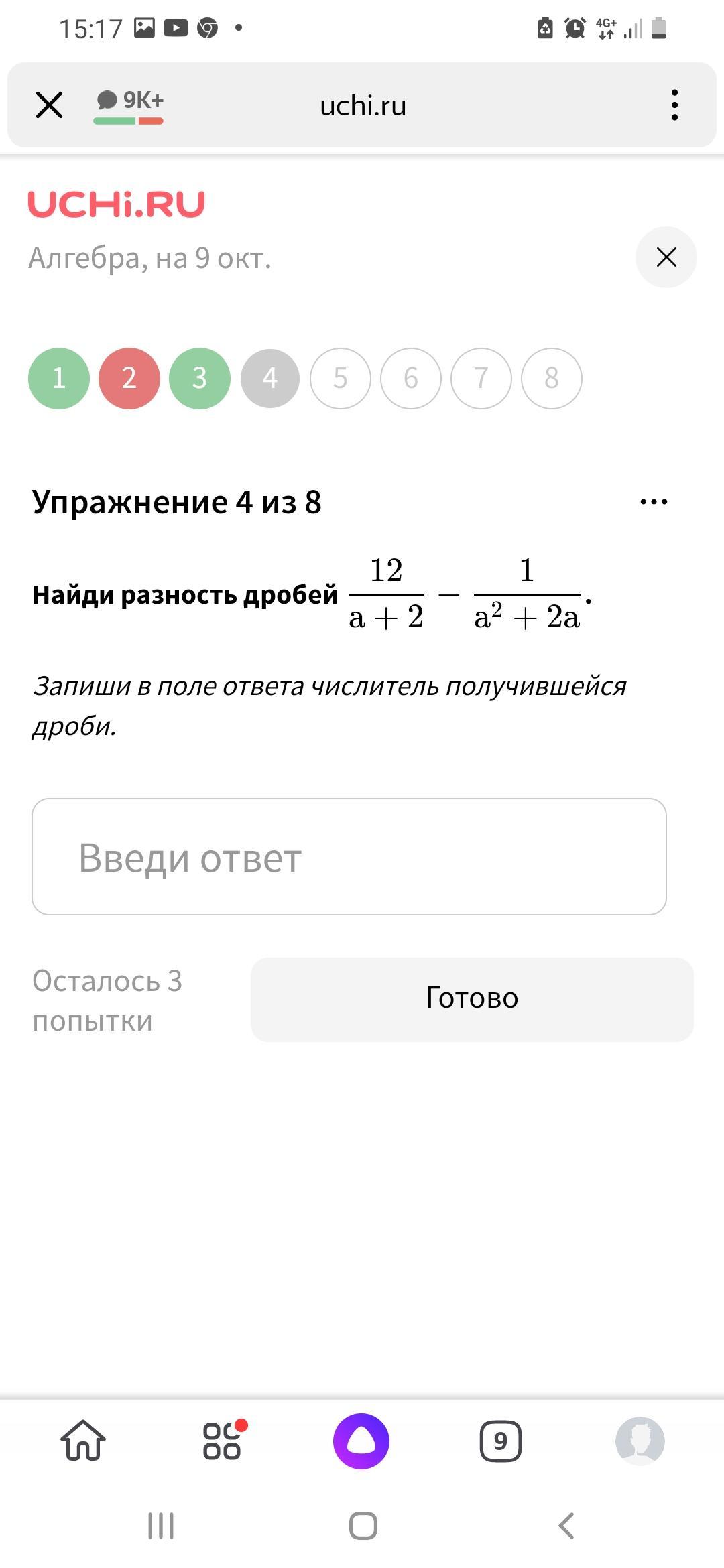Close the algebra assignment
The width and height of the screenshot is (724, 1568).
[666, 257]
